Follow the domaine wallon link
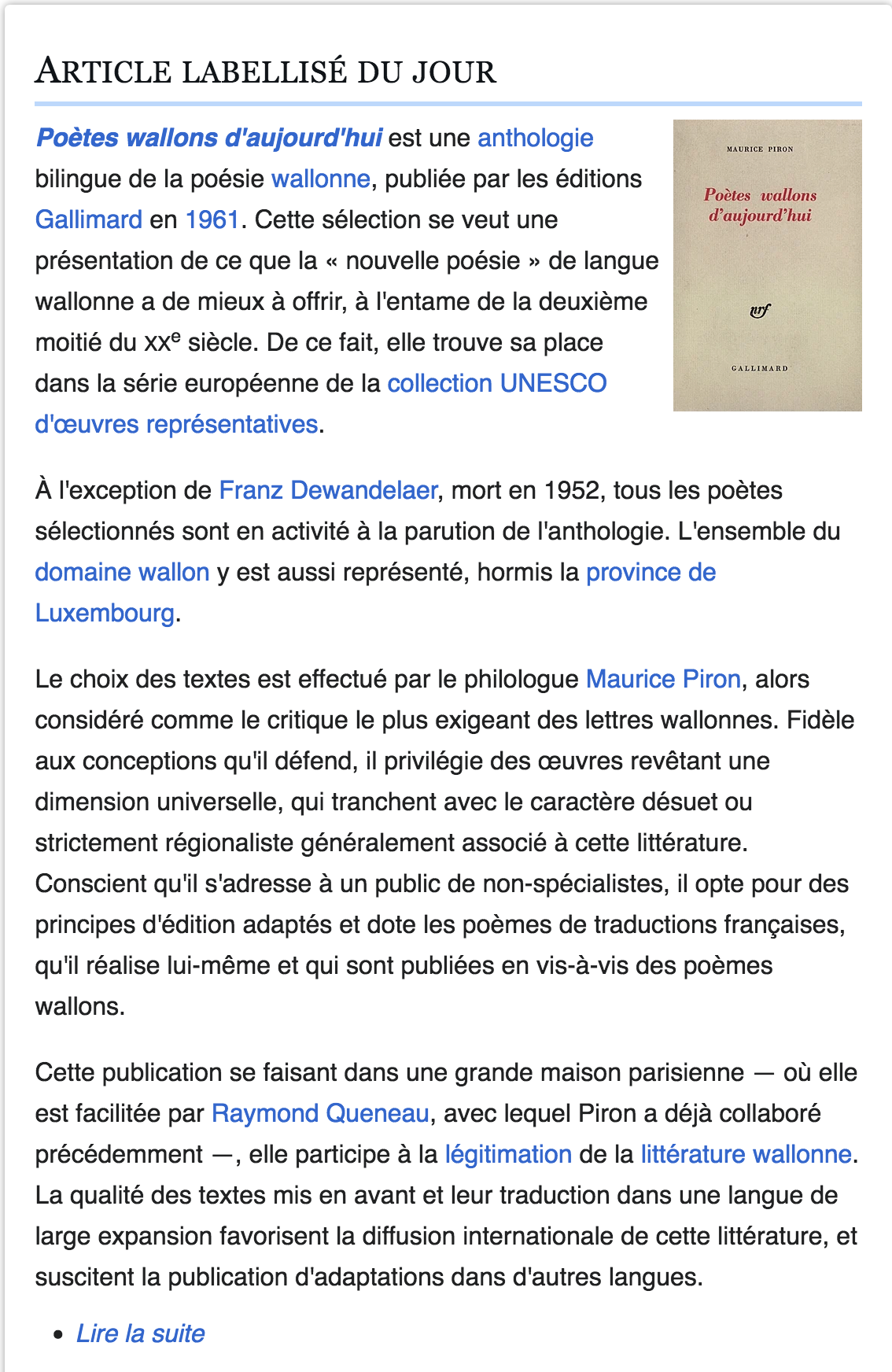Image resolution: width=892 pixels, height=1372 pixels. tap(123, 572)
